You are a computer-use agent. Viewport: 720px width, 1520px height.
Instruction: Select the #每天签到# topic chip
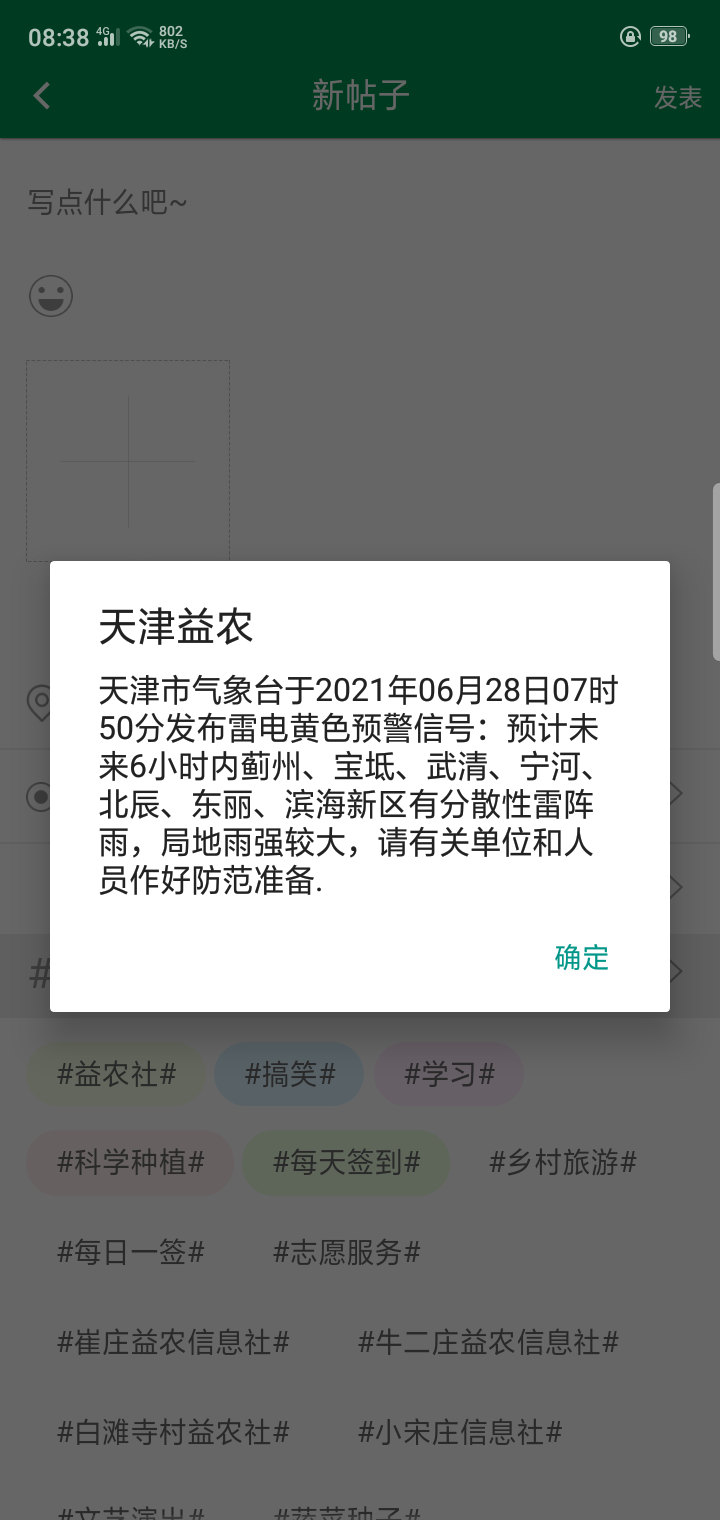347,1162
